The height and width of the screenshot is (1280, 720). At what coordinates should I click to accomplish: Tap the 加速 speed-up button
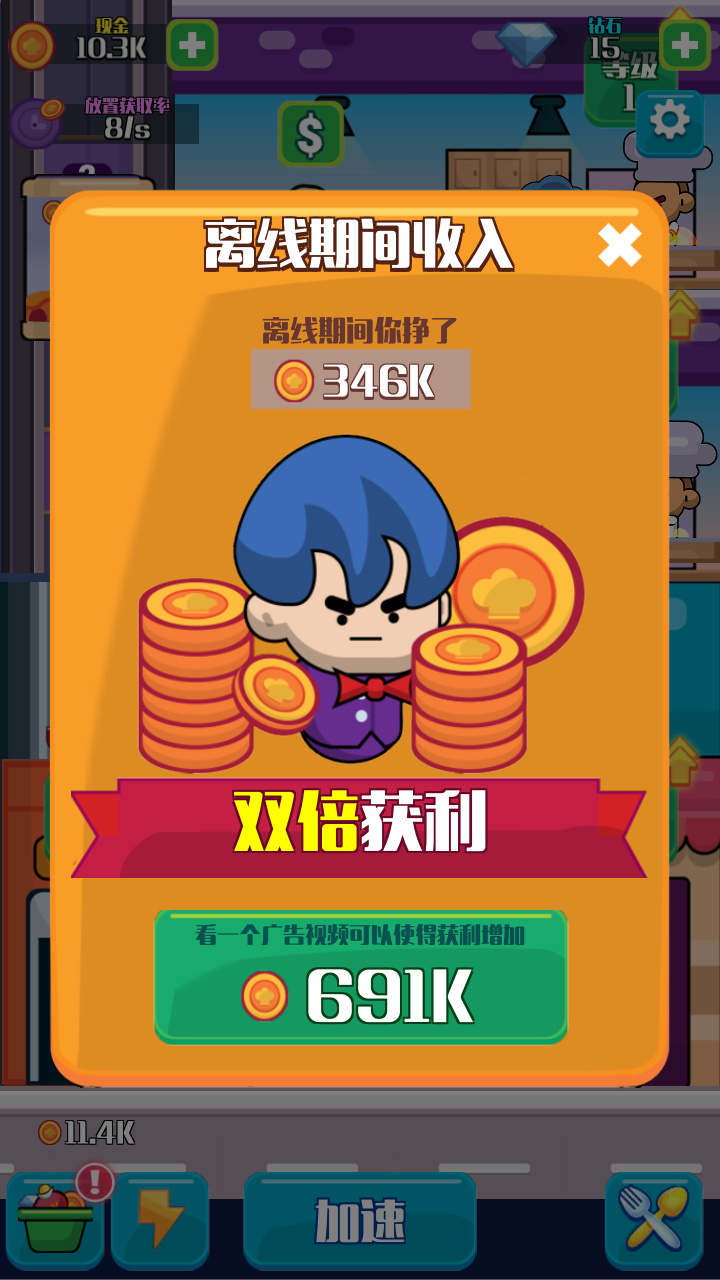(360, 1220)
